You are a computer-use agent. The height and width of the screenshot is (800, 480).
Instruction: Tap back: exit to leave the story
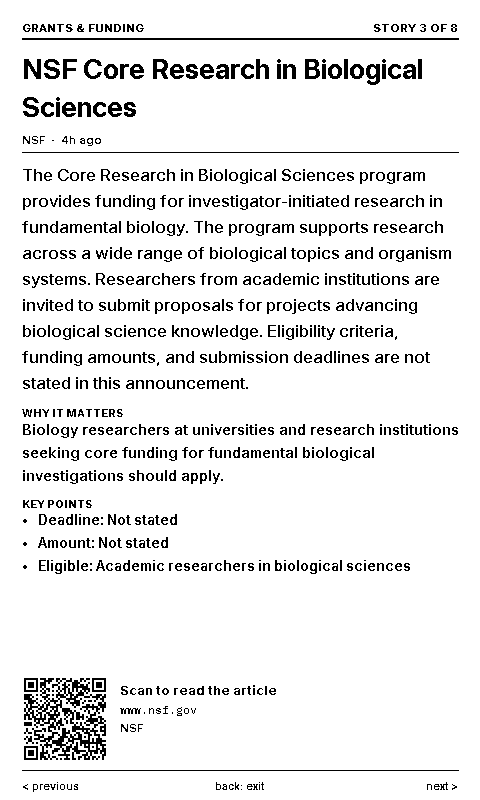[x=240, y=786]
